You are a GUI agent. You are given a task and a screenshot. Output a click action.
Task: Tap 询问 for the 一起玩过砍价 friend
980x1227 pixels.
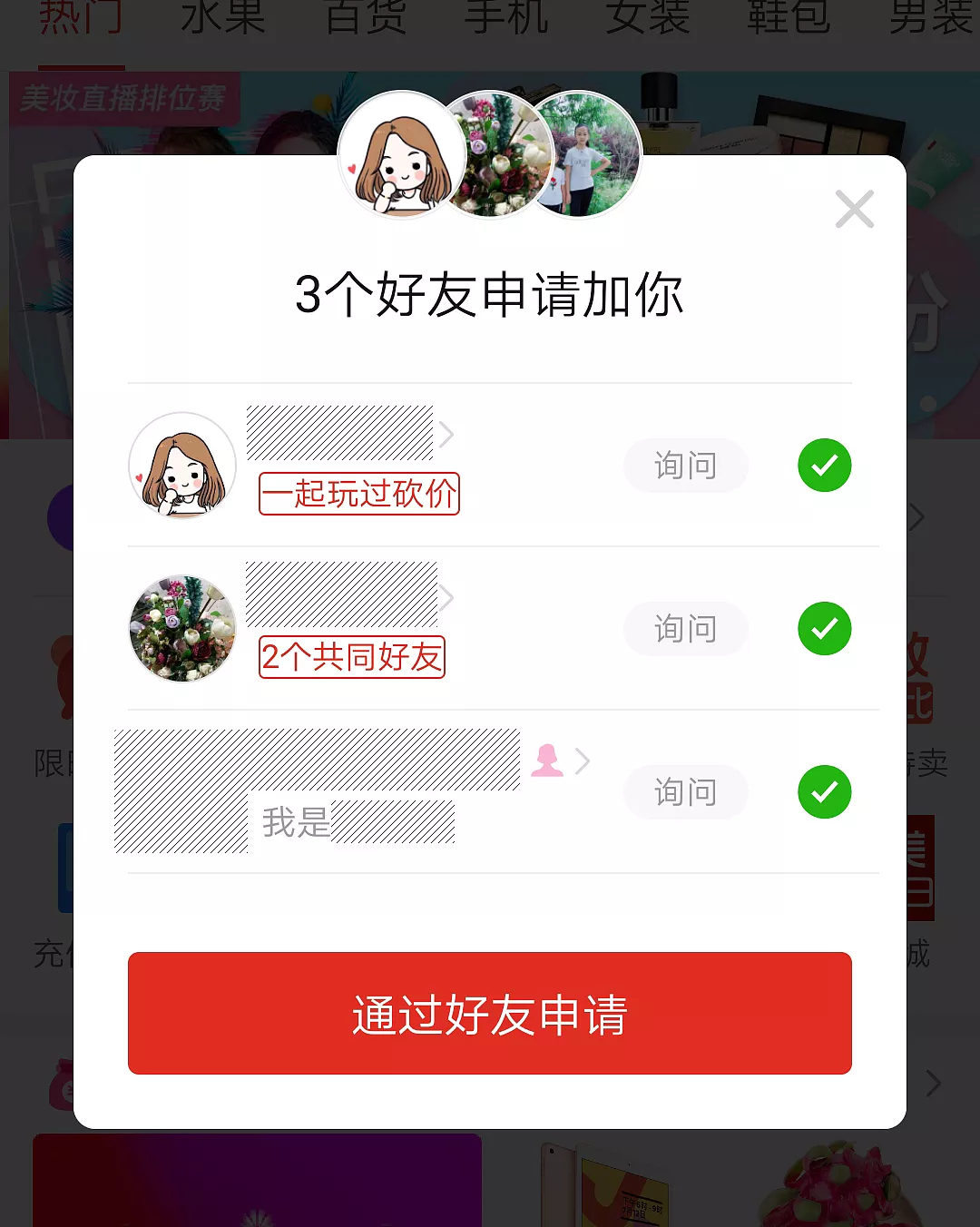[x=685, y=466]
